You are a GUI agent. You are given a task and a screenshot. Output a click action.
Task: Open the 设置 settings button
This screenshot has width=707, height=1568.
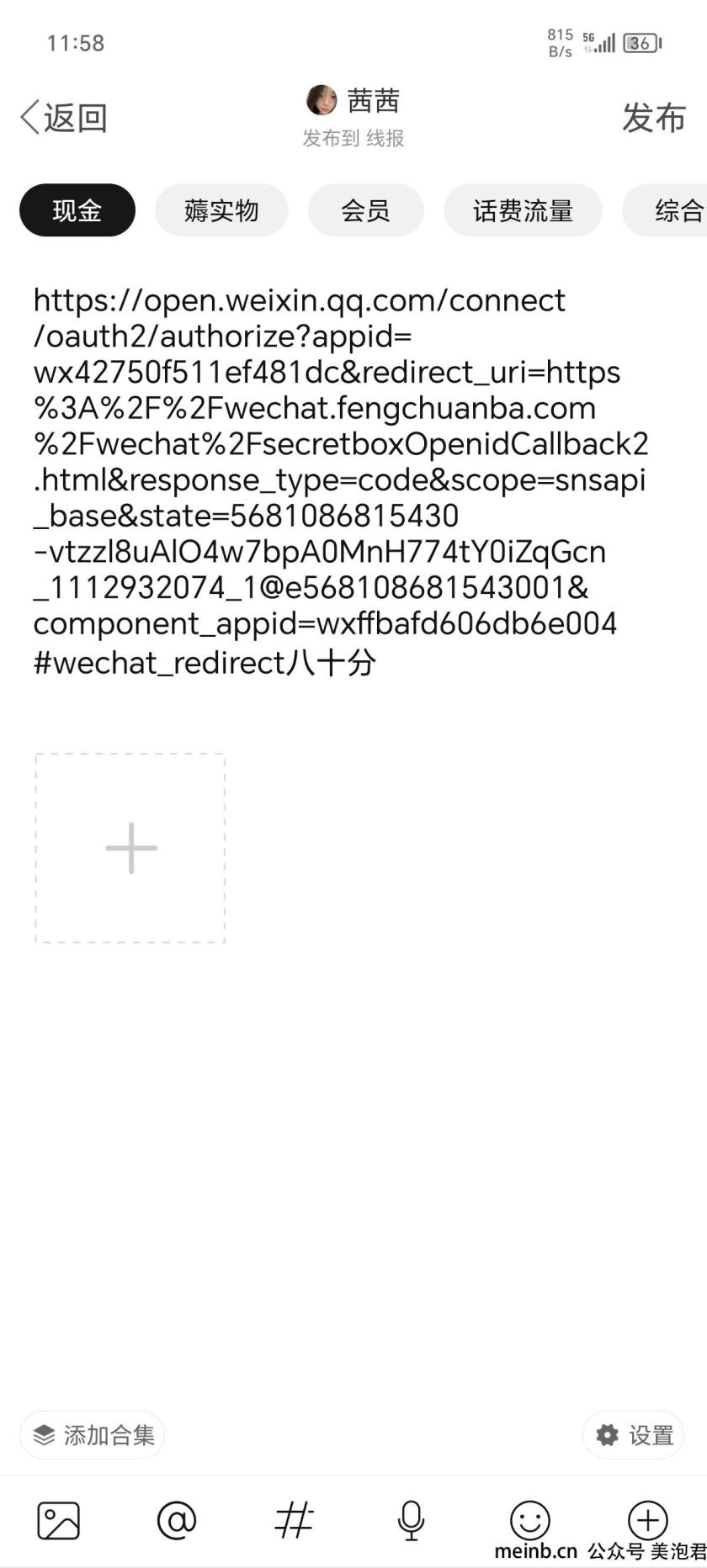[x=634, y=1435]
